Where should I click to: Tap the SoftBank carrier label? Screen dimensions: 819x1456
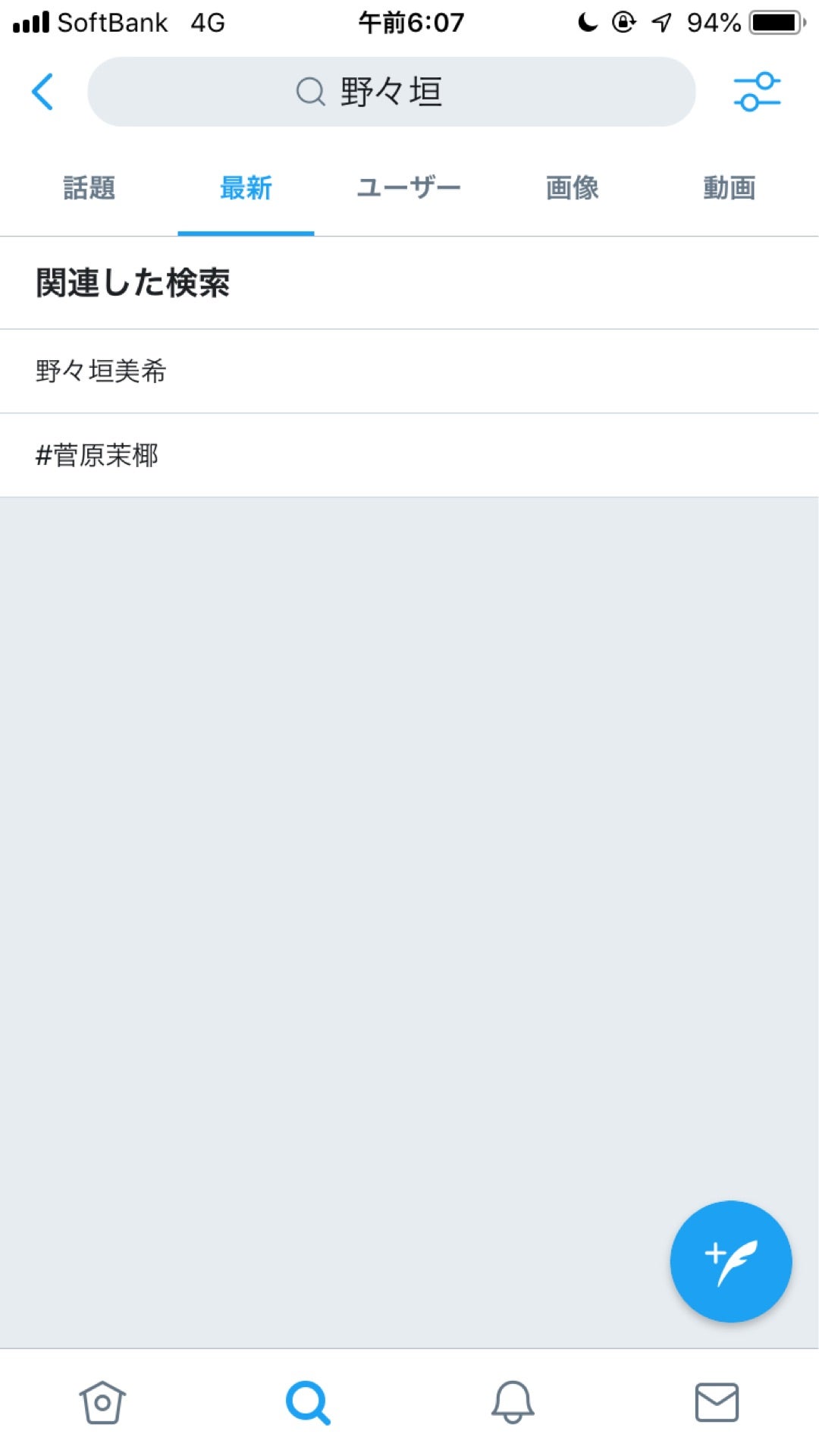[114, 22]
